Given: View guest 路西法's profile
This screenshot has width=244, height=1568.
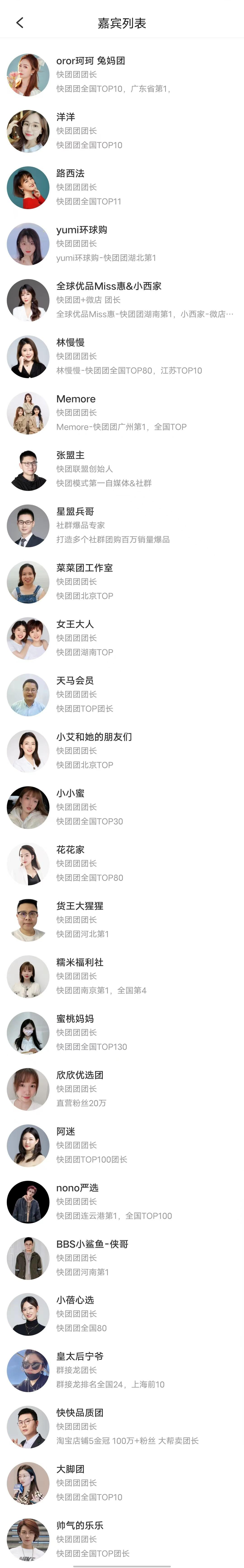Looking at the screenshot, I should pyautogui.click(x=121, y=187).
